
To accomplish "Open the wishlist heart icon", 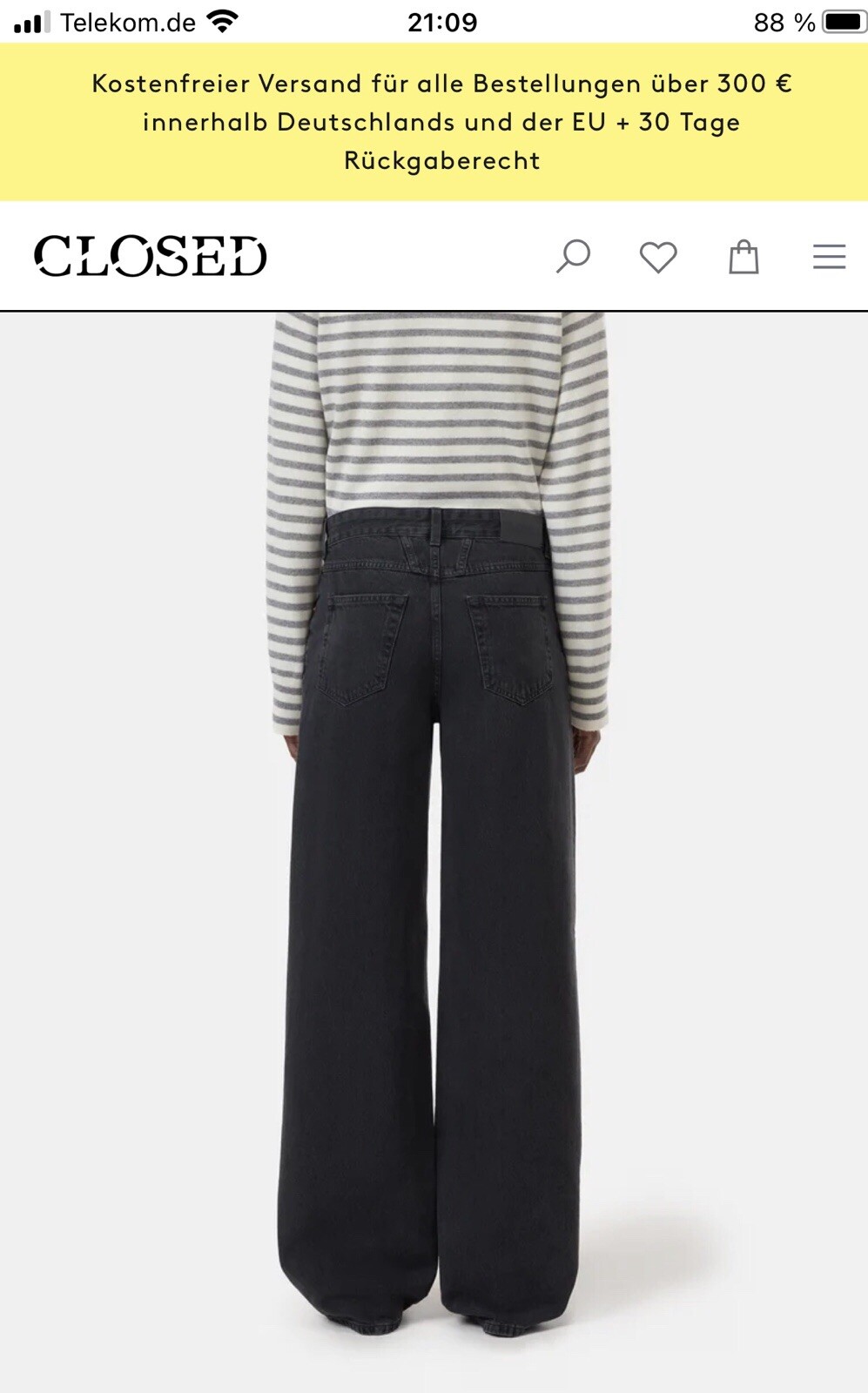I will [657, 257].
